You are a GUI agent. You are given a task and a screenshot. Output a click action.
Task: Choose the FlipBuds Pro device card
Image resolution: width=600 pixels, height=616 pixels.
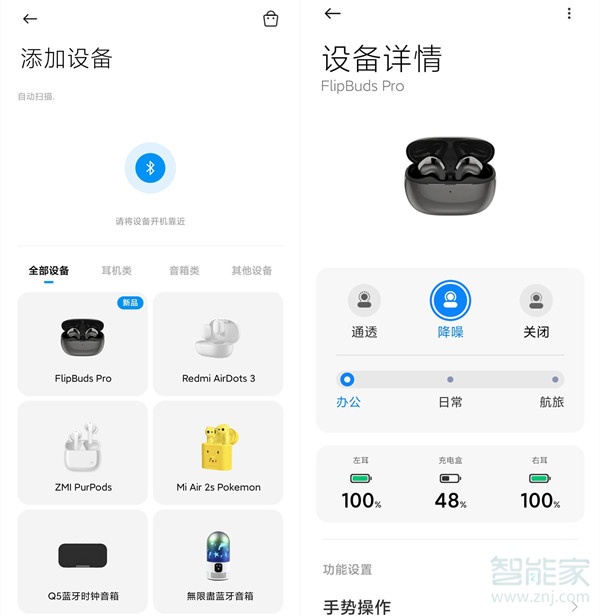pyautogui.click(x=83, y=343)
